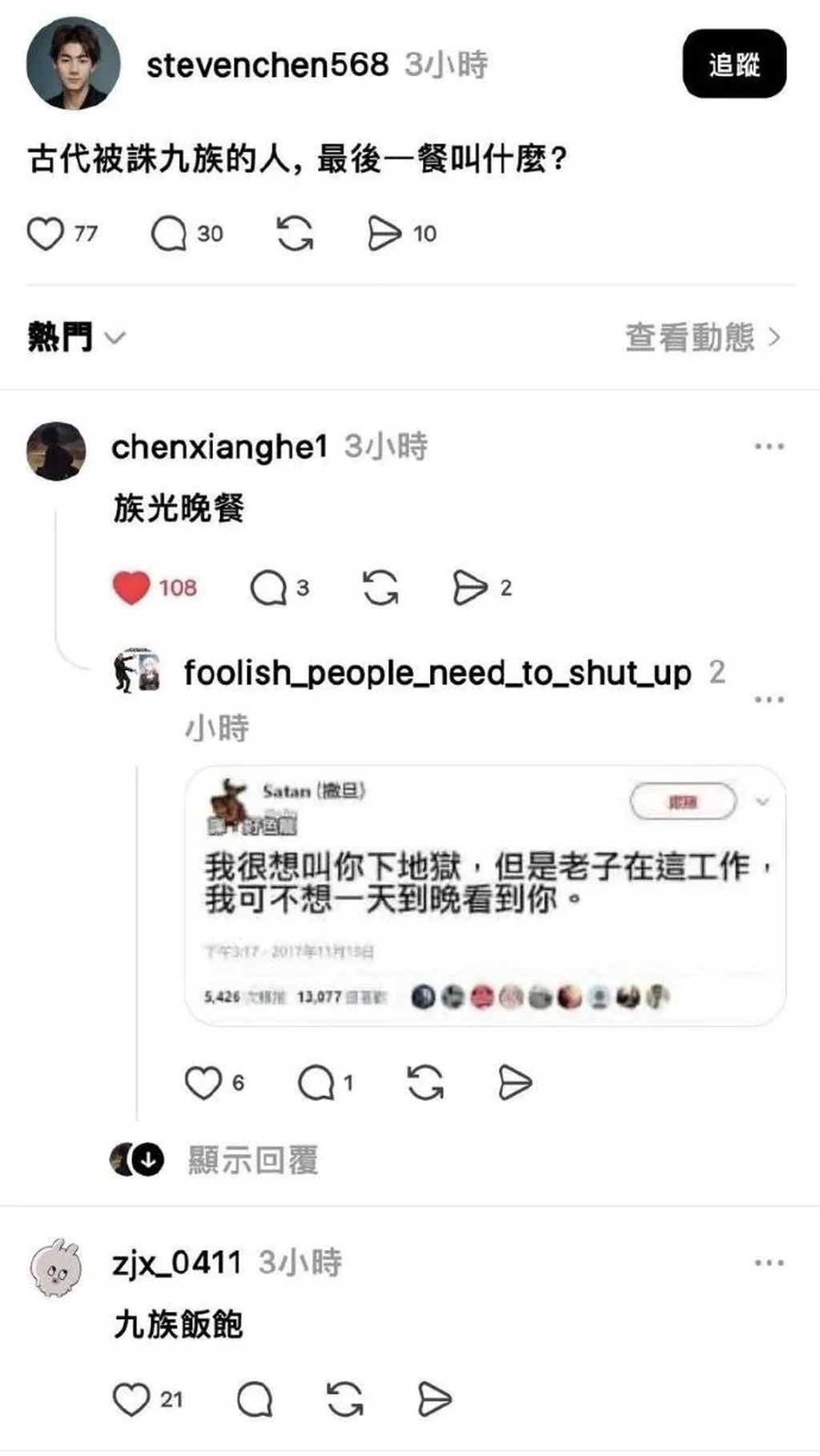The image size is (820, 1456).
Task: Open overflow menu on foolish_people_need_to_shut_up's reply
Action: [x=769, y=700]
